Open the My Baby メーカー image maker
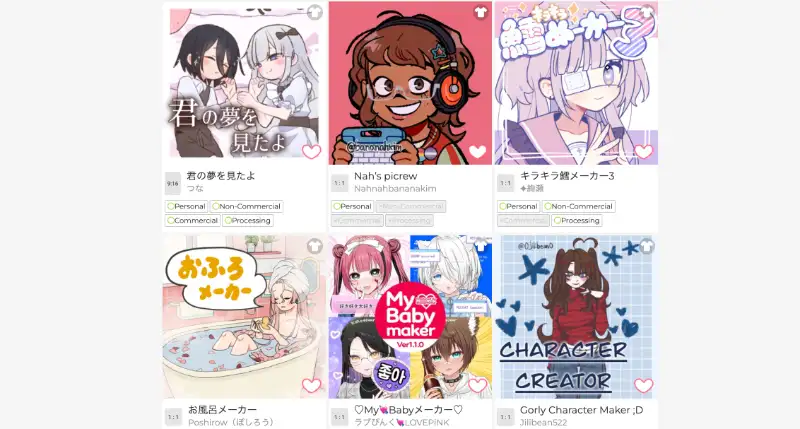 (x=410, y=315)
